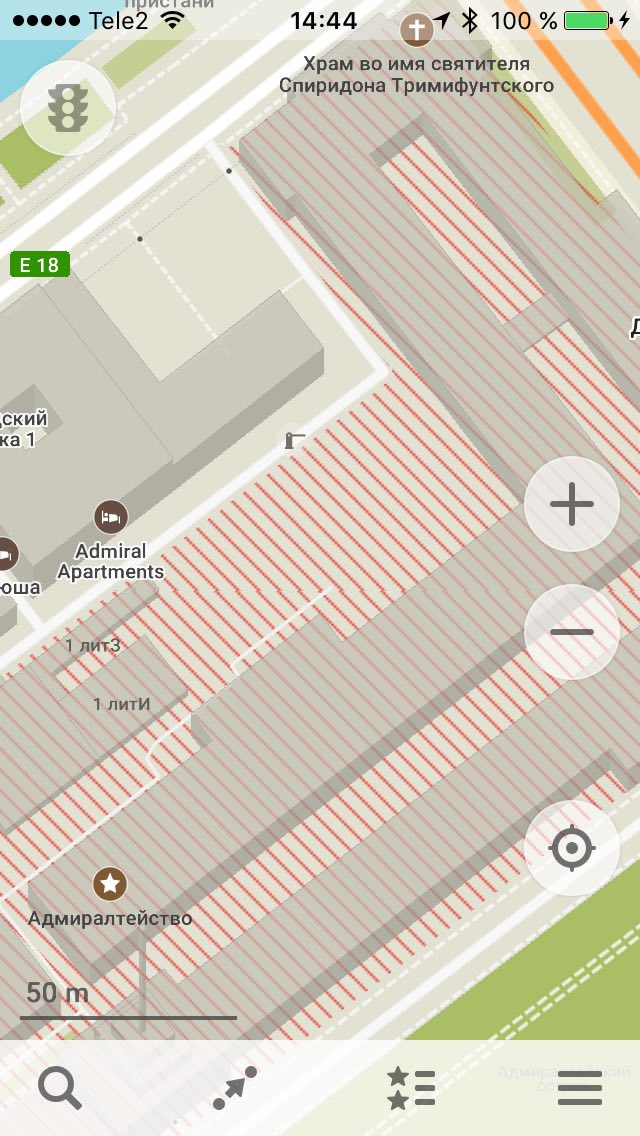This screenshot has height=1136, width=640.
Task: Open the hamburger menu
Action: (x=580, y=1088)
